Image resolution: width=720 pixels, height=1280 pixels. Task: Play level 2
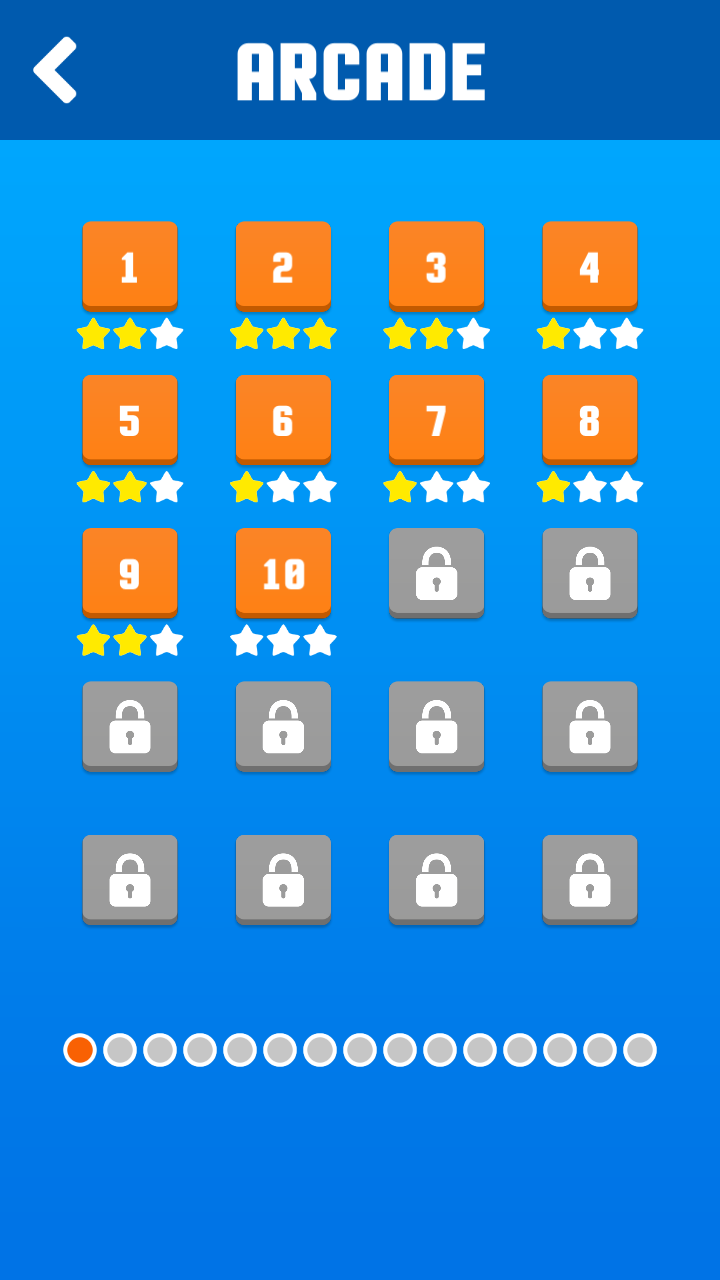pyautogui.click(x=283, y=266)
